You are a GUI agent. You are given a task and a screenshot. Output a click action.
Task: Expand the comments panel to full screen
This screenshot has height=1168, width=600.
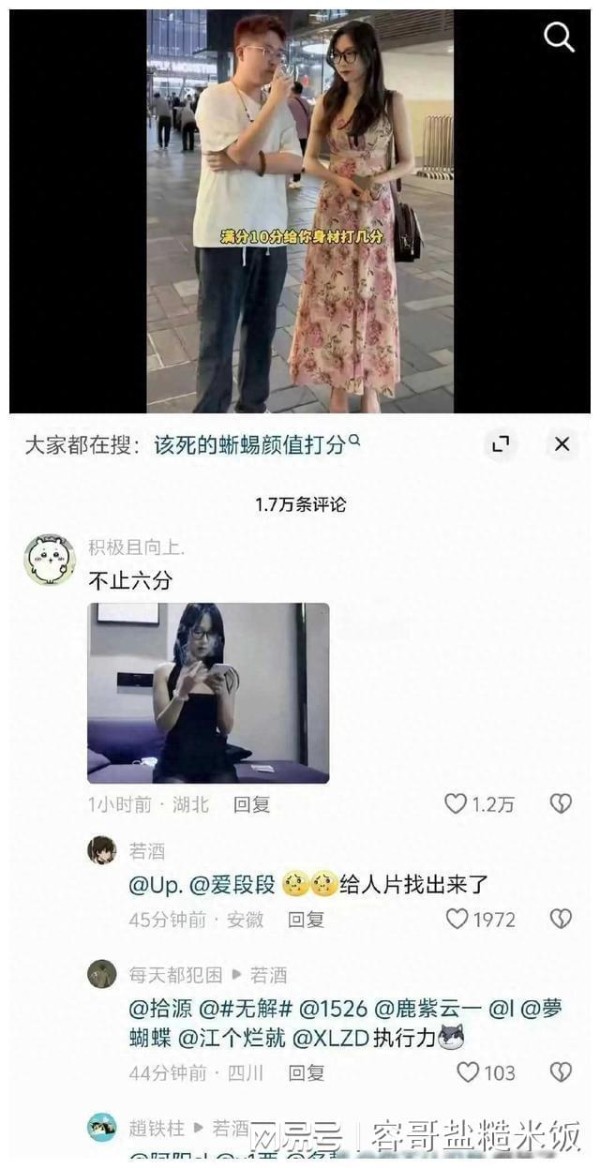(502, 444)
